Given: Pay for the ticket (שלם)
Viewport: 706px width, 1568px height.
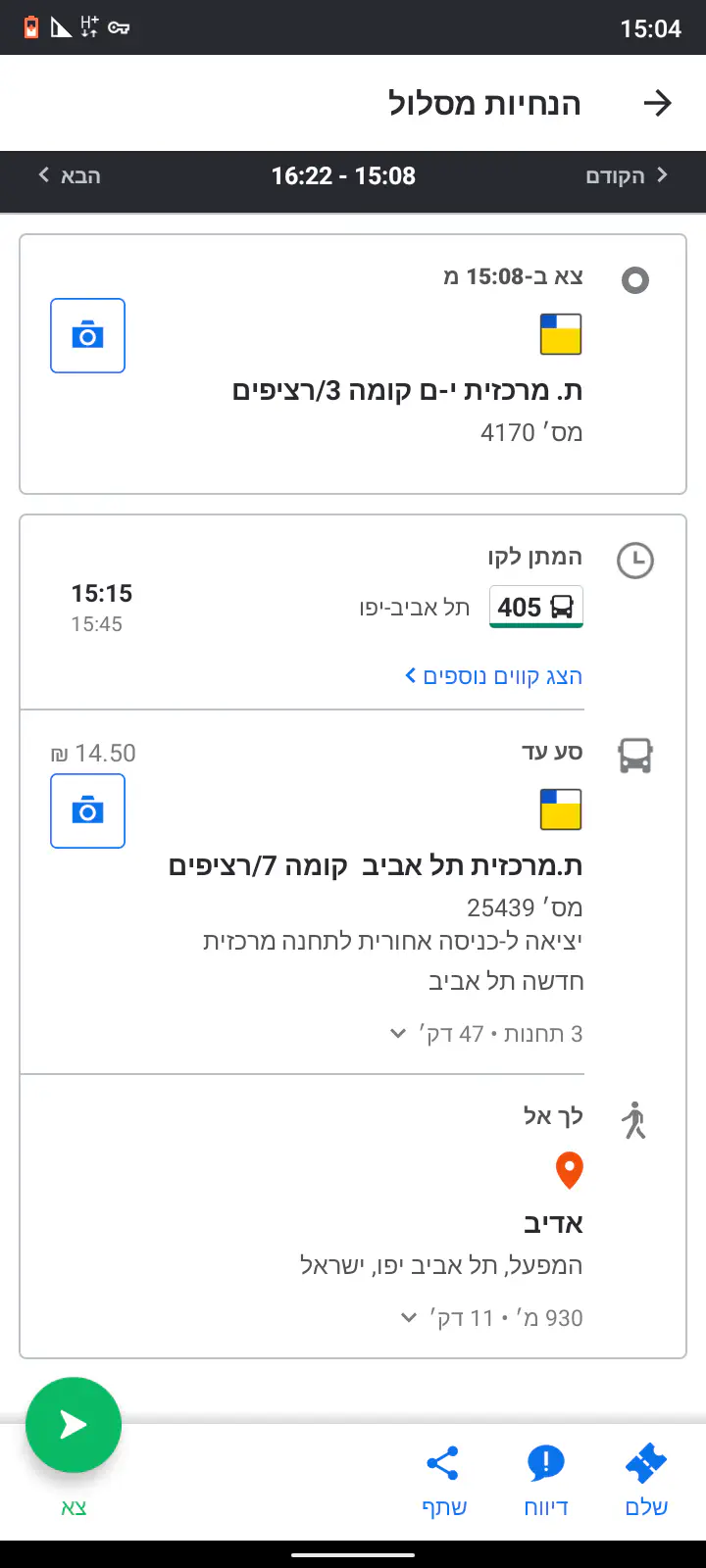Looking at the screenshot, I should [646, 1480].
